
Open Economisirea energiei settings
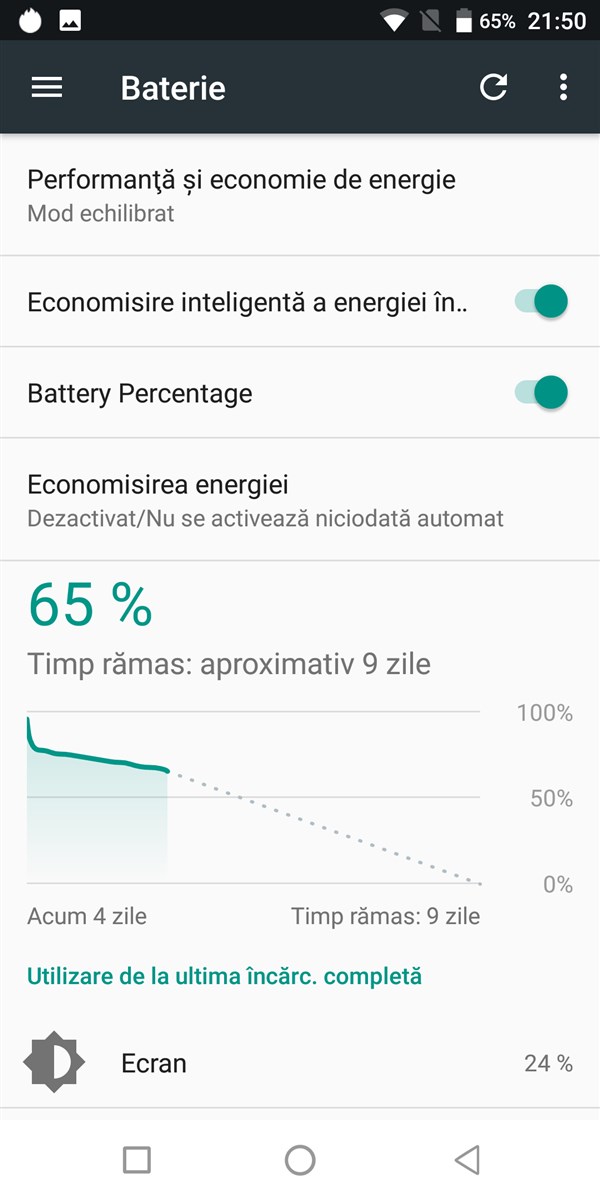(265, 500)
